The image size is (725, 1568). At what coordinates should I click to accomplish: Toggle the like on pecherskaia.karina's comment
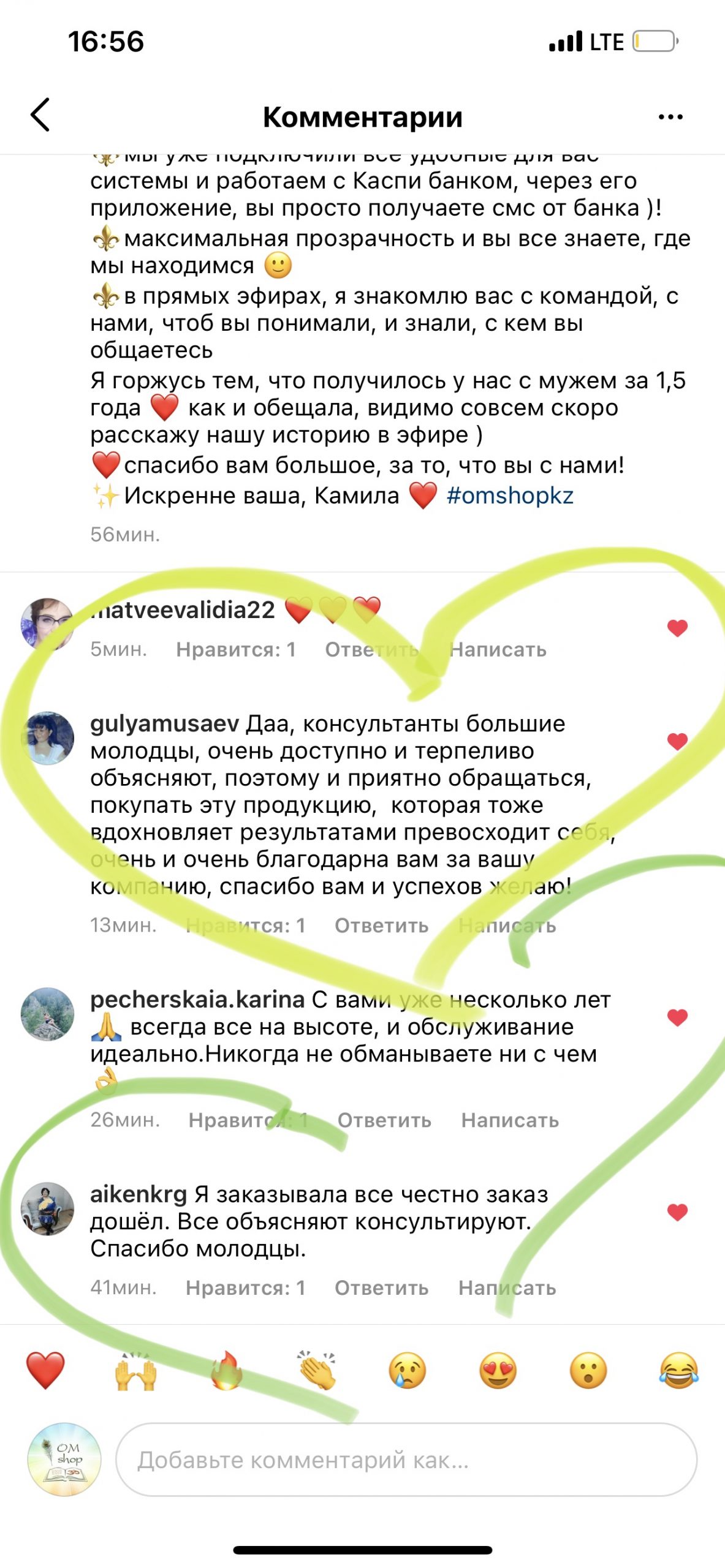point(677,1018)
